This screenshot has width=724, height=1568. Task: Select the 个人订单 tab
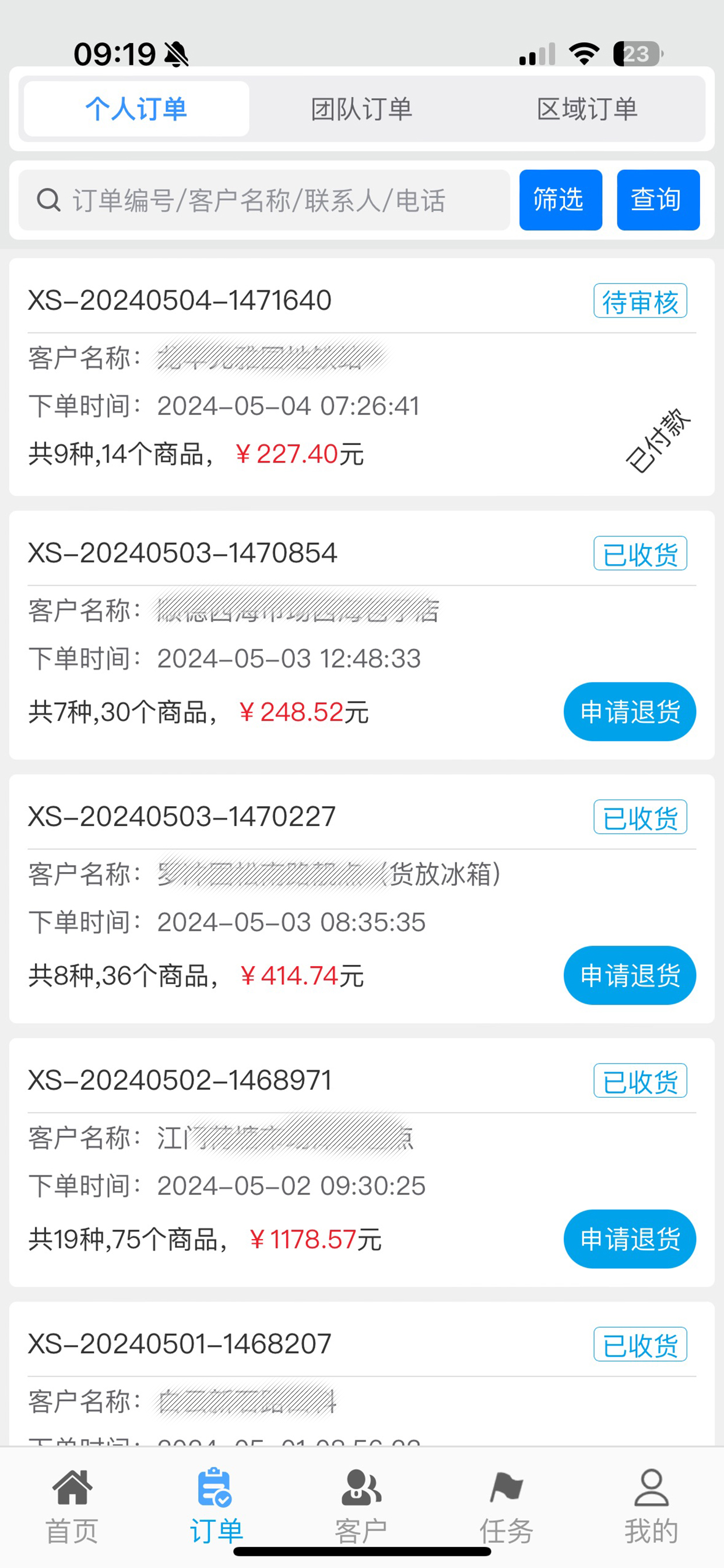(136, 110)
